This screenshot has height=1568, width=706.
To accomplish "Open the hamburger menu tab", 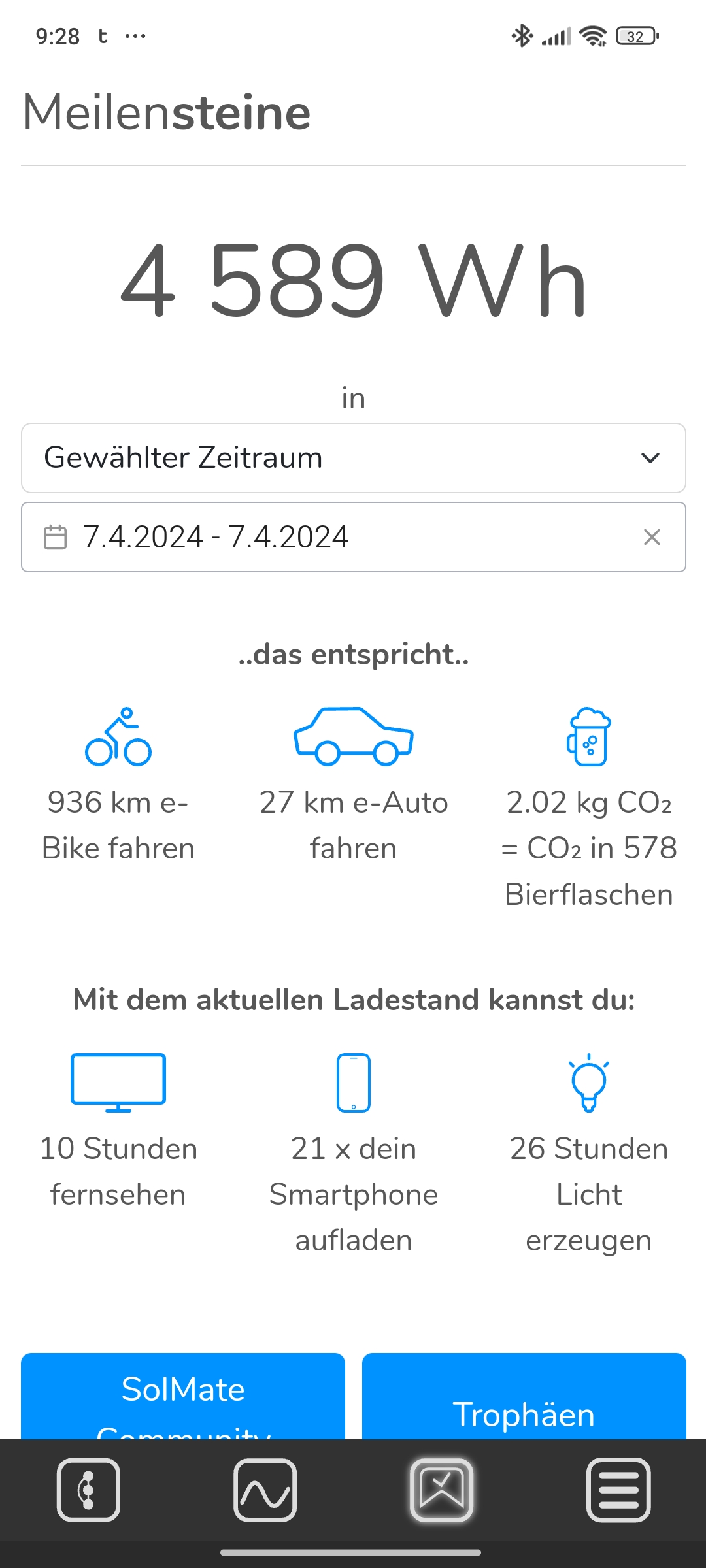I will [618, 1490].
